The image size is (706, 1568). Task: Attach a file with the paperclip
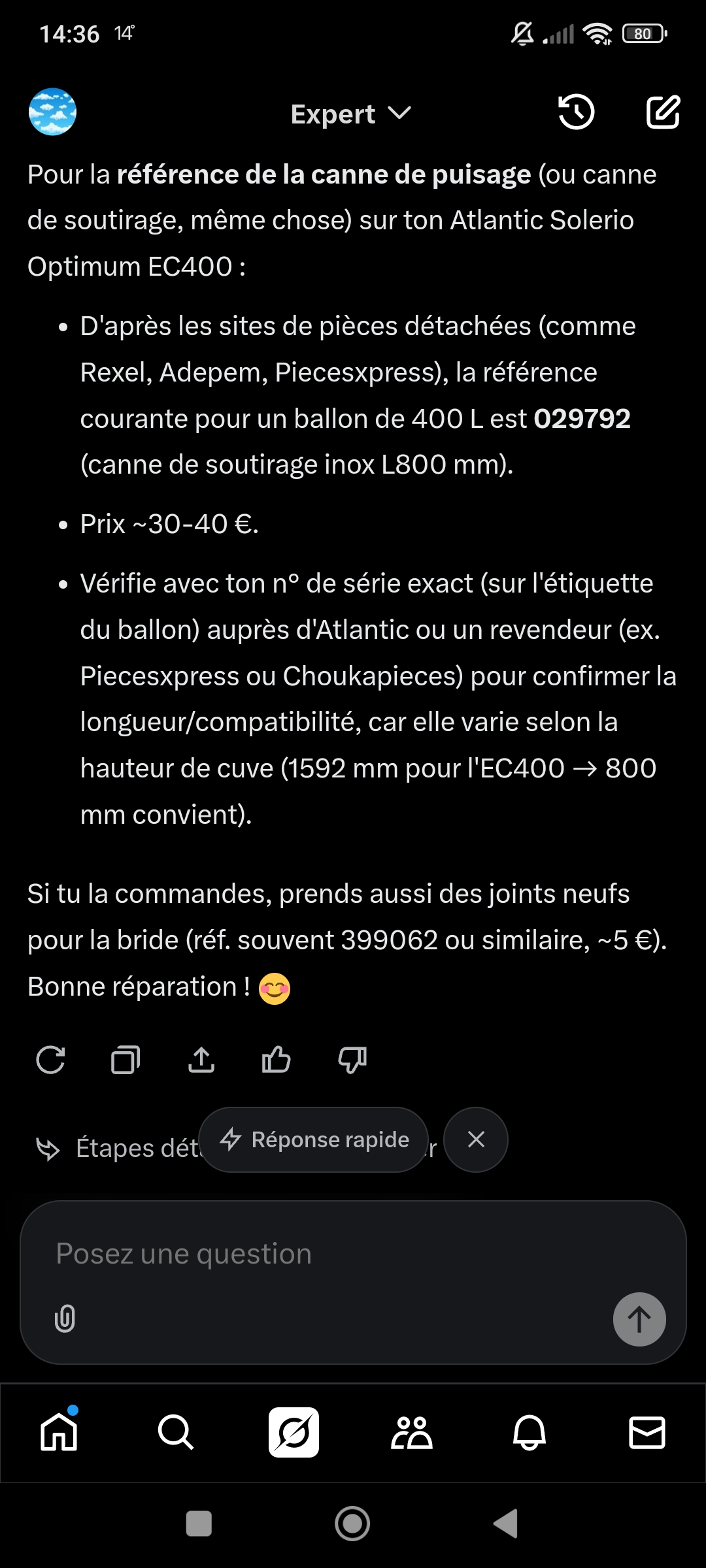tap(65, 1318)
